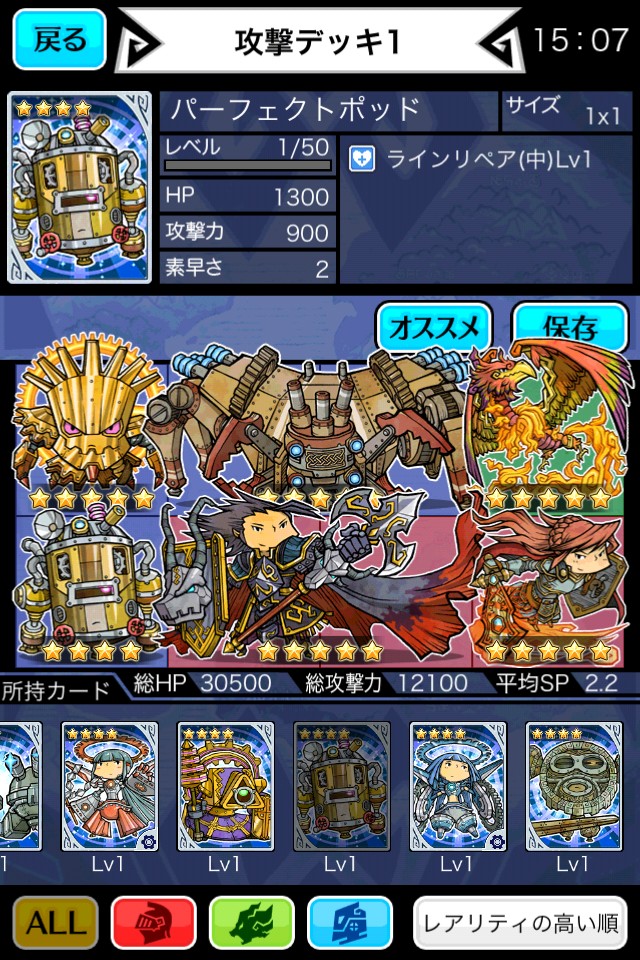The image size is (640, 960).
Task: Select the shrine maiden card in owned cards
Action: point(104,786)
